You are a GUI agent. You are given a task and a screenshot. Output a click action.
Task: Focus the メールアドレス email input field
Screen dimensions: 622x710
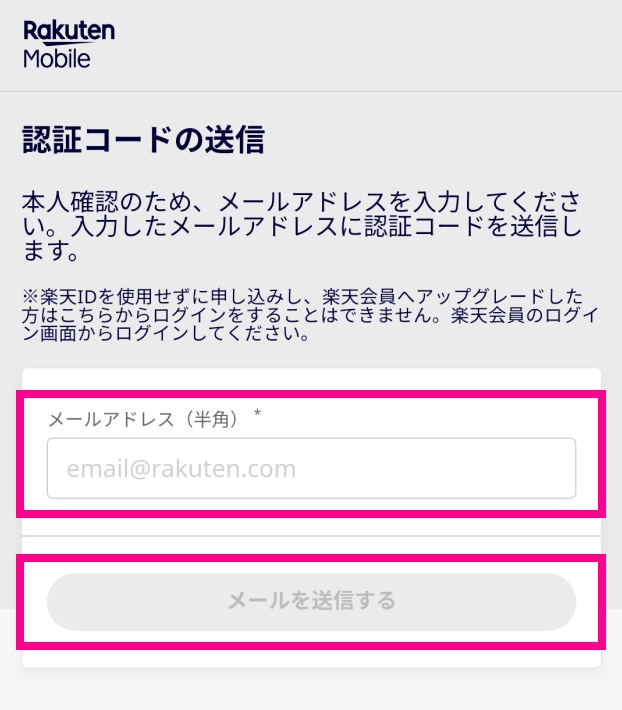pyautogui.click(x=311, y=468)
